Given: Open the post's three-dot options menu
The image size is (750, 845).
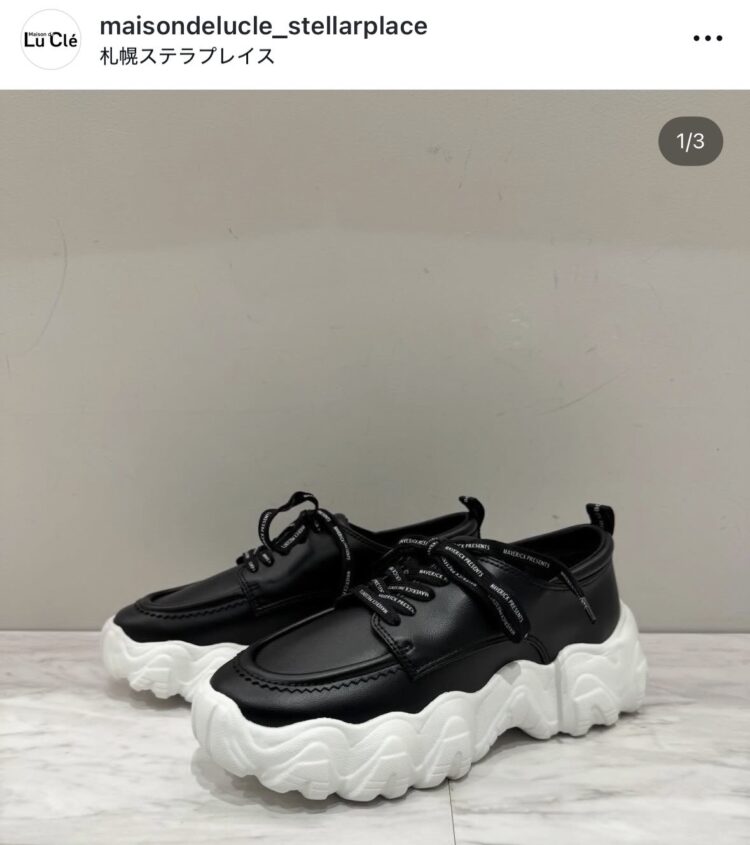Looking at the screenshot, I should pyautogui.click(x=707, y=39).
